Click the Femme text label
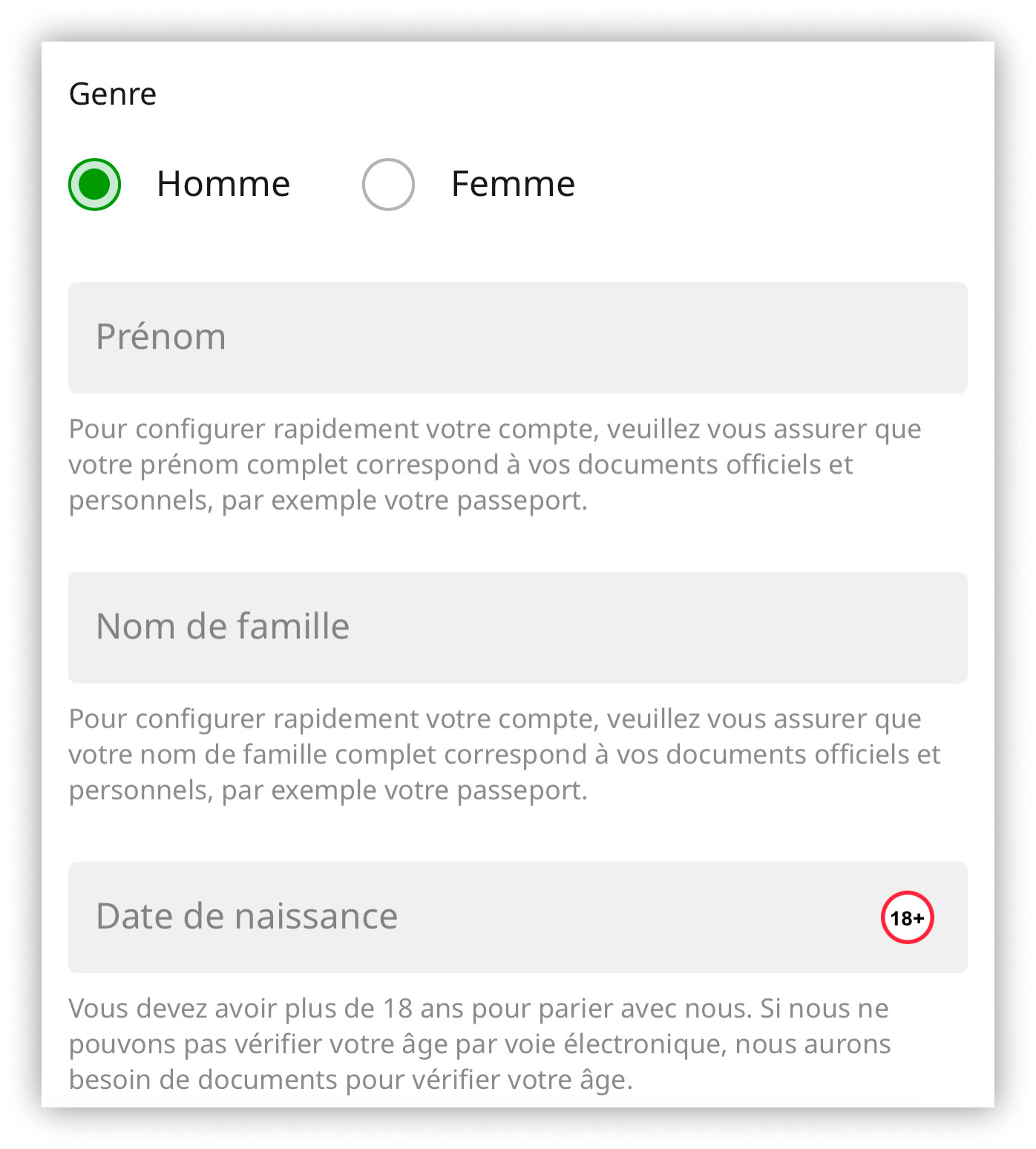This screenshot has width=1036, height=1149. click(x=513, y=185)
